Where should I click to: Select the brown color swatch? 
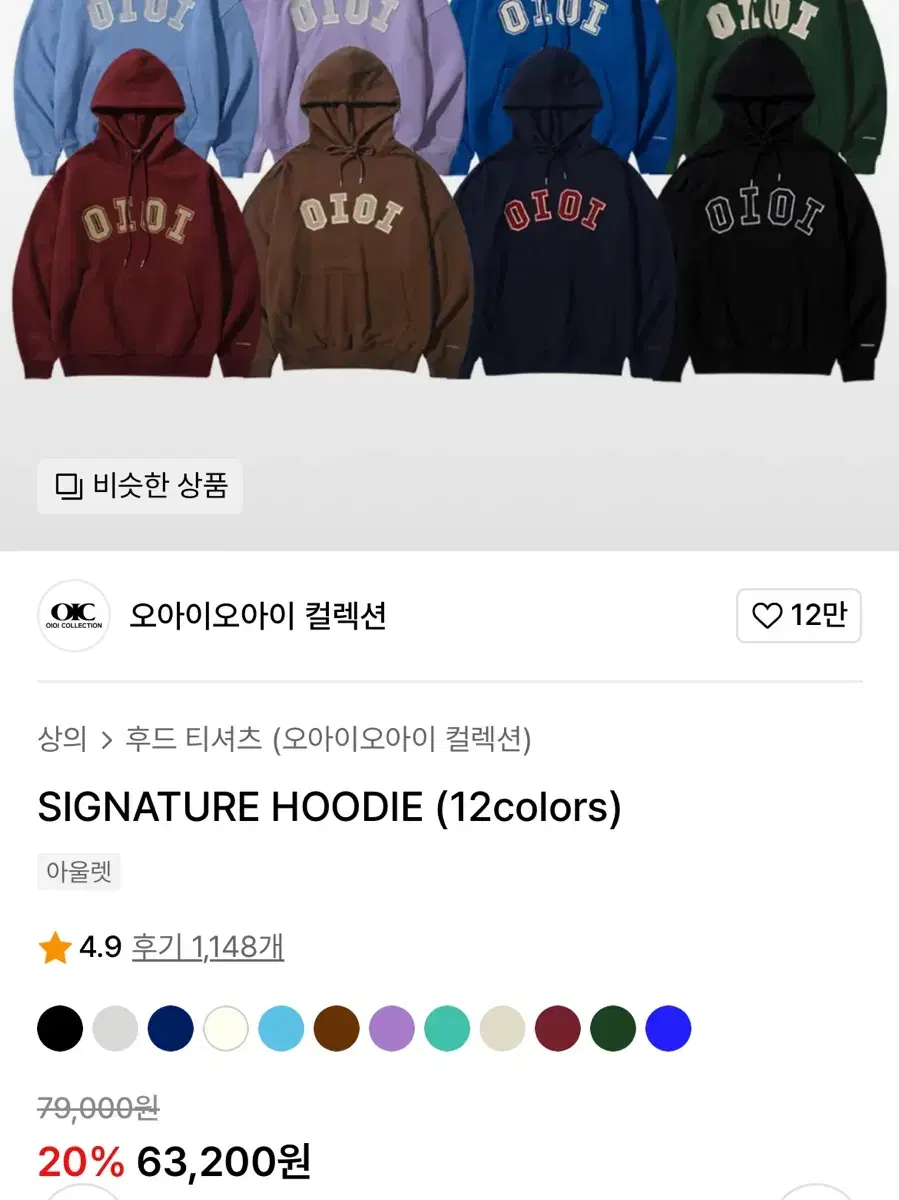point(338,1026)
